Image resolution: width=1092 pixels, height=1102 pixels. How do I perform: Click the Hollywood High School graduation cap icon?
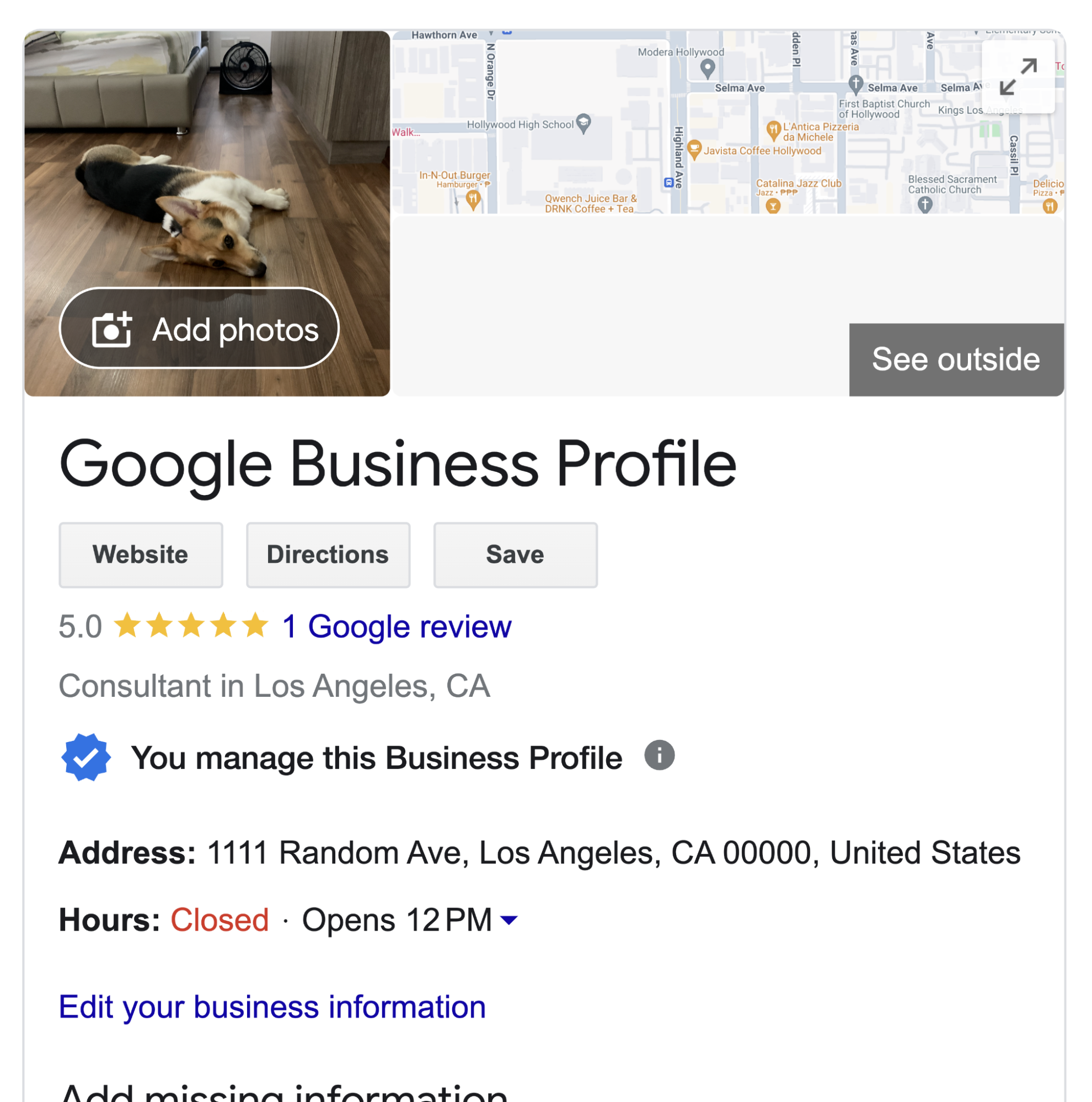point(583,121)
